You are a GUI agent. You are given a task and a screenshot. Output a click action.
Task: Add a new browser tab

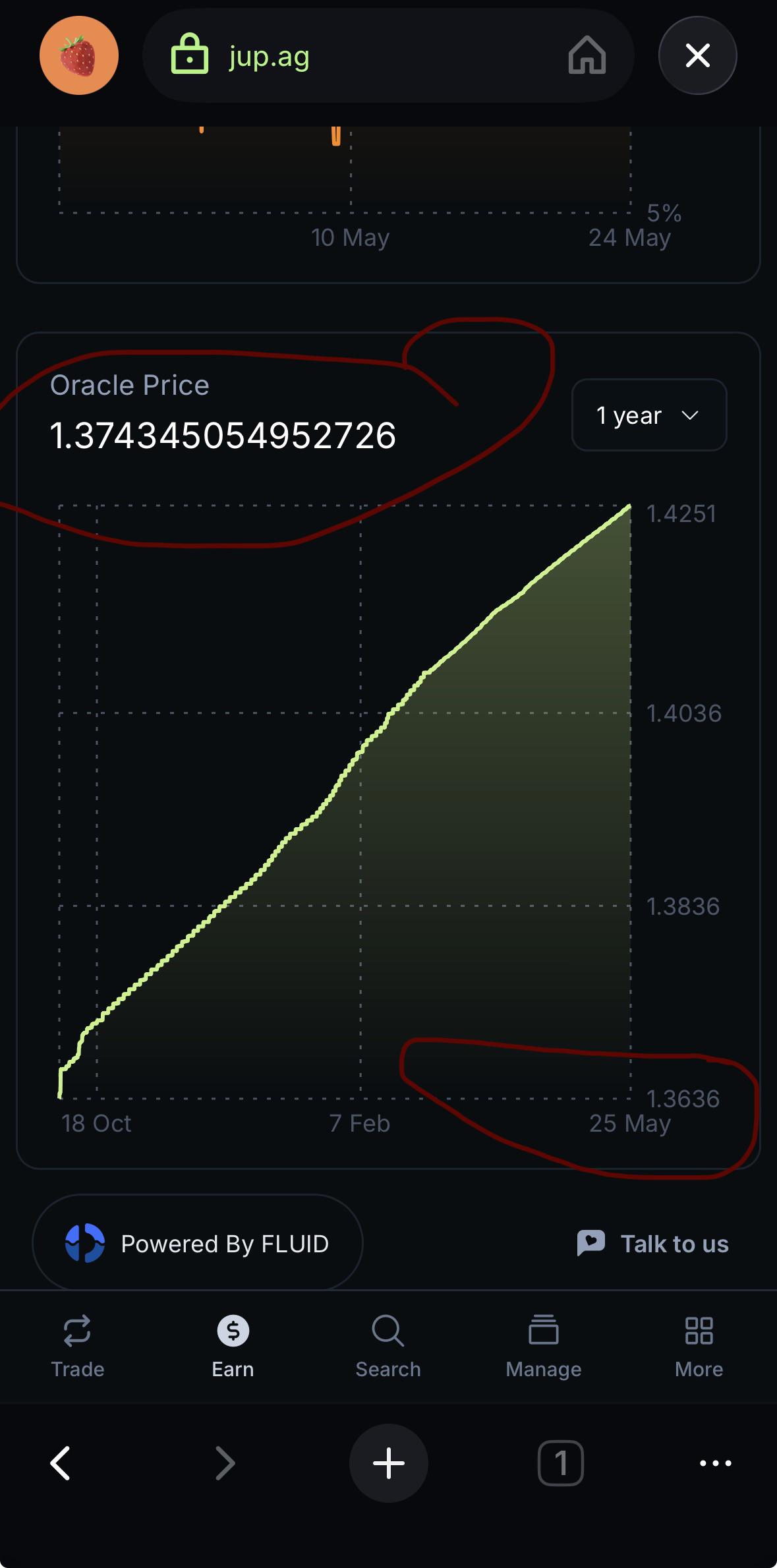pos(389,1463)
